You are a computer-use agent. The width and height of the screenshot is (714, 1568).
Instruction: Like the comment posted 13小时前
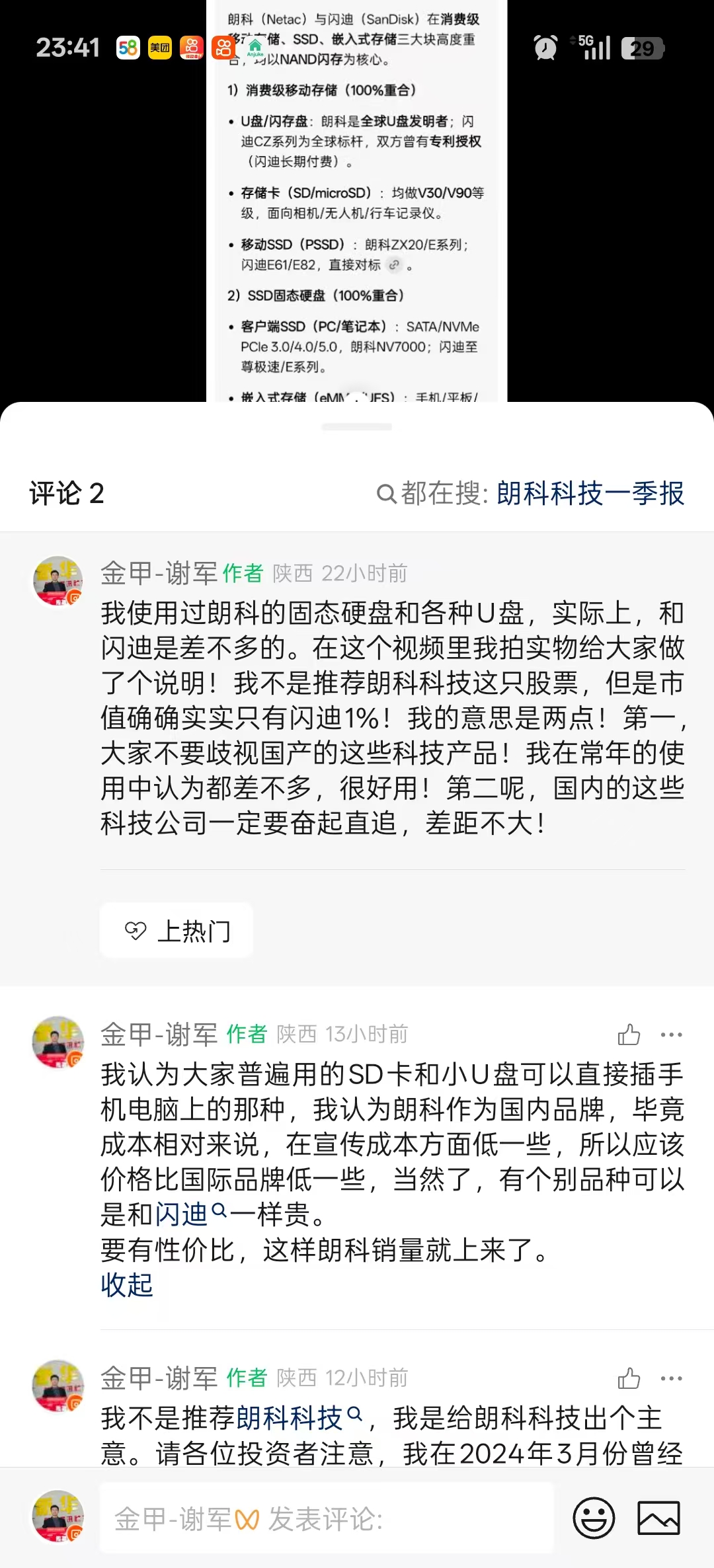(x=629, y=1035)
